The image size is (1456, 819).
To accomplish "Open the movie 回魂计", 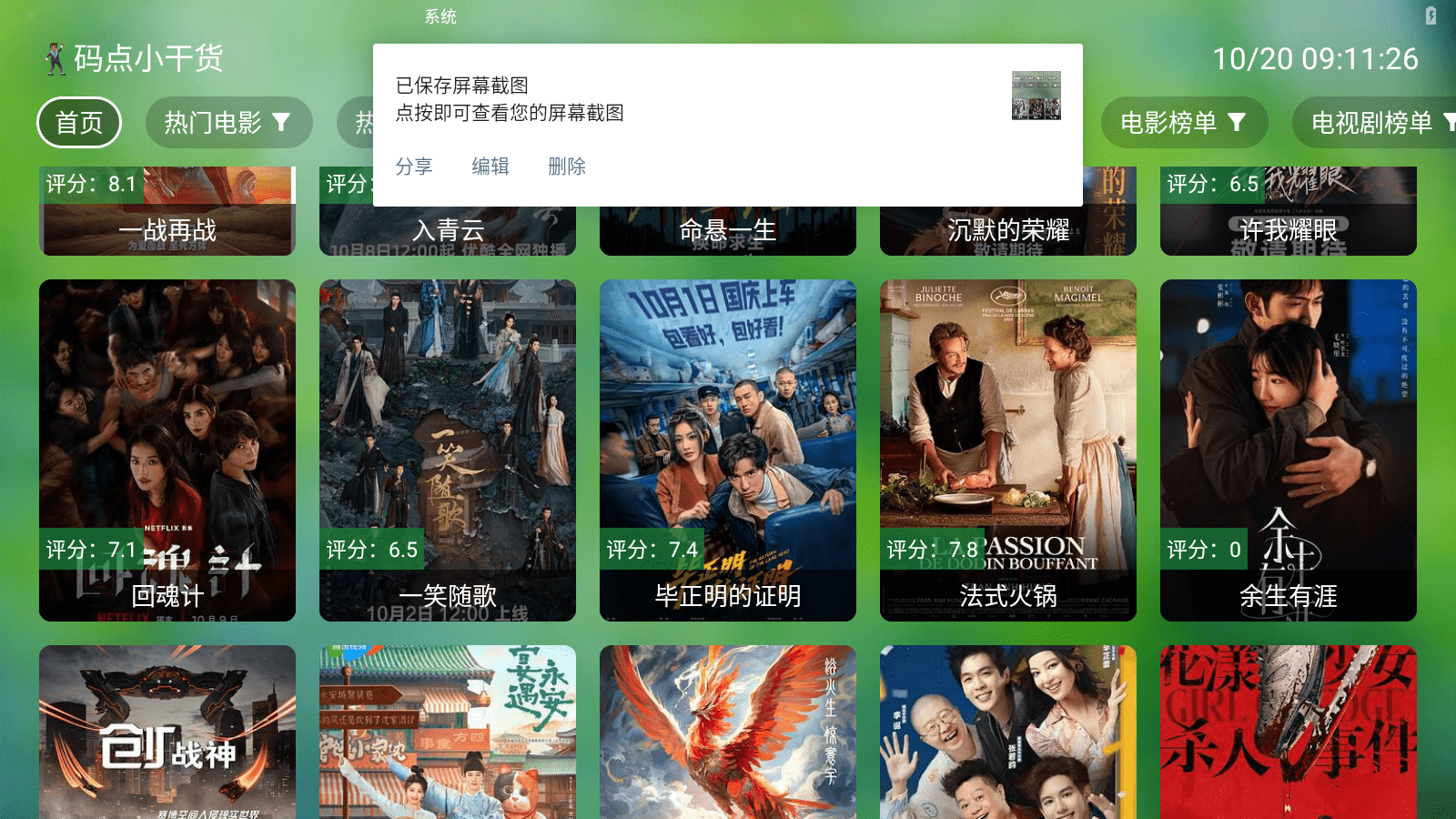I will tap(167, 450).
